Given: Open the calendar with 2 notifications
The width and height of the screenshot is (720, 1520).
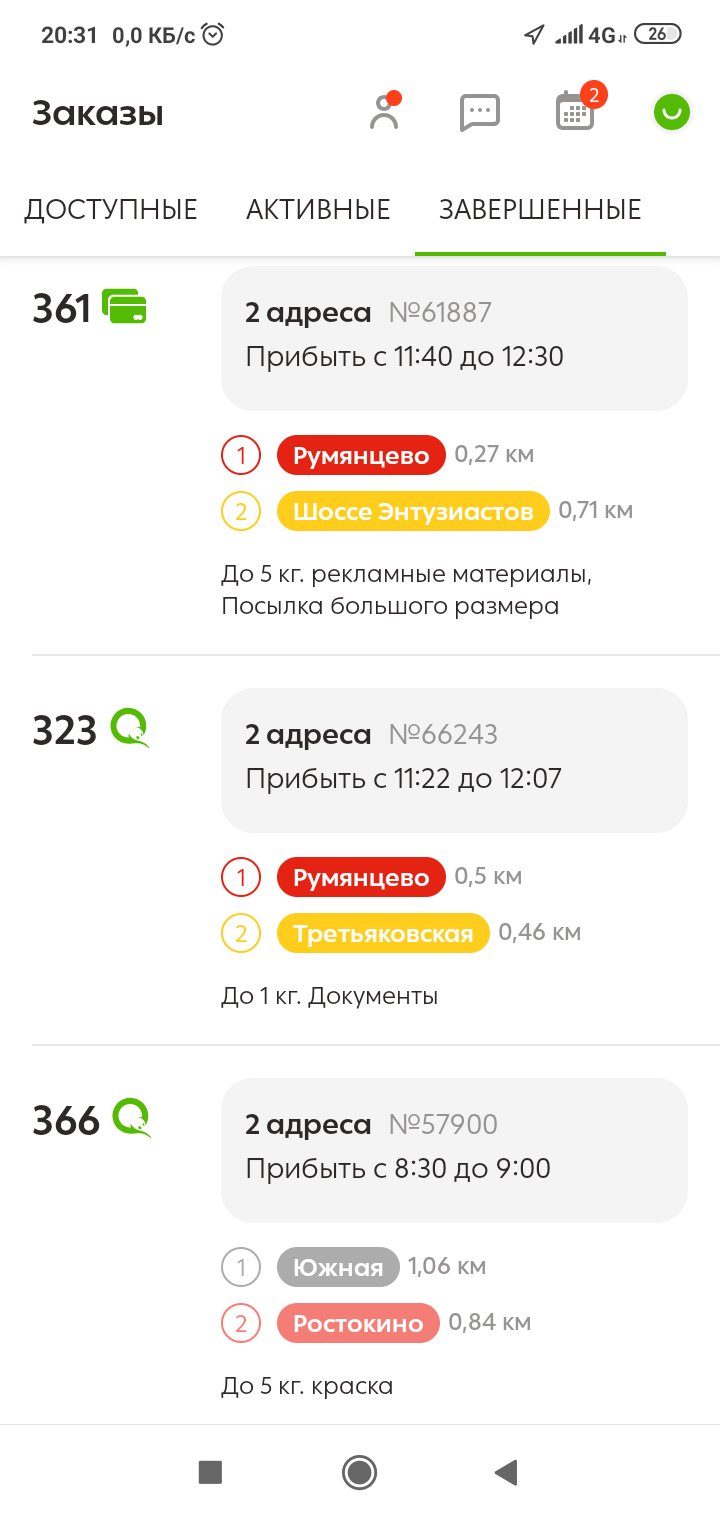Looking at the screenshot, I should pos(575,112).
